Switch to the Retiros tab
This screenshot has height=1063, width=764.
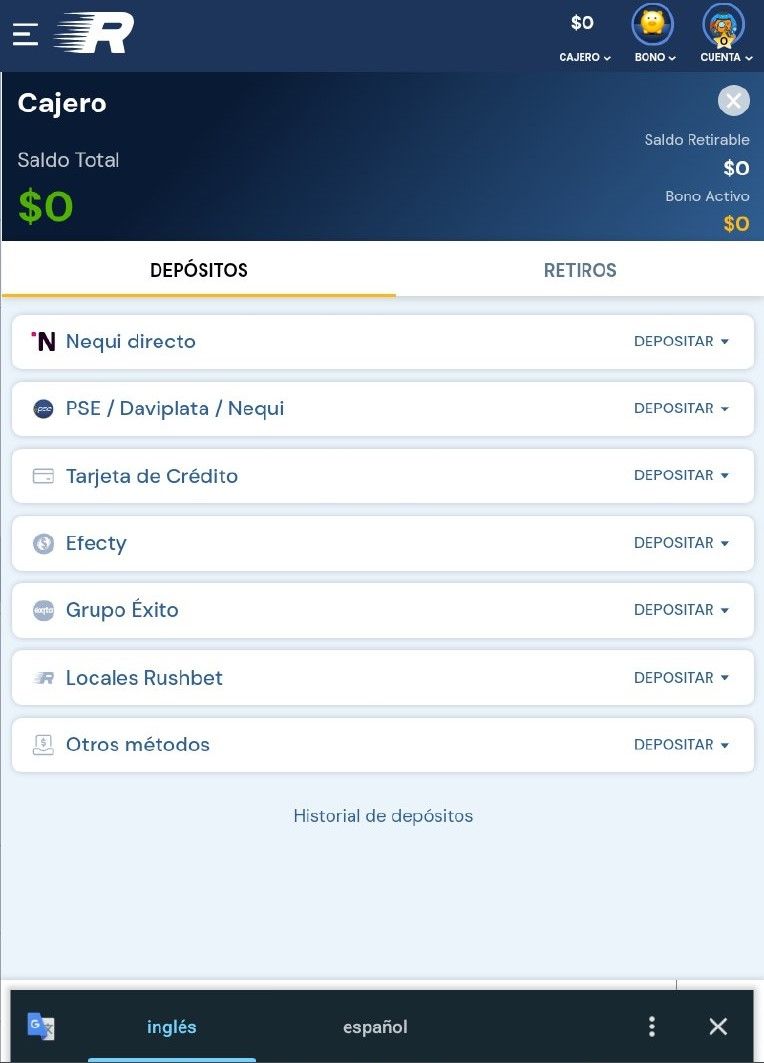[580, 270]
